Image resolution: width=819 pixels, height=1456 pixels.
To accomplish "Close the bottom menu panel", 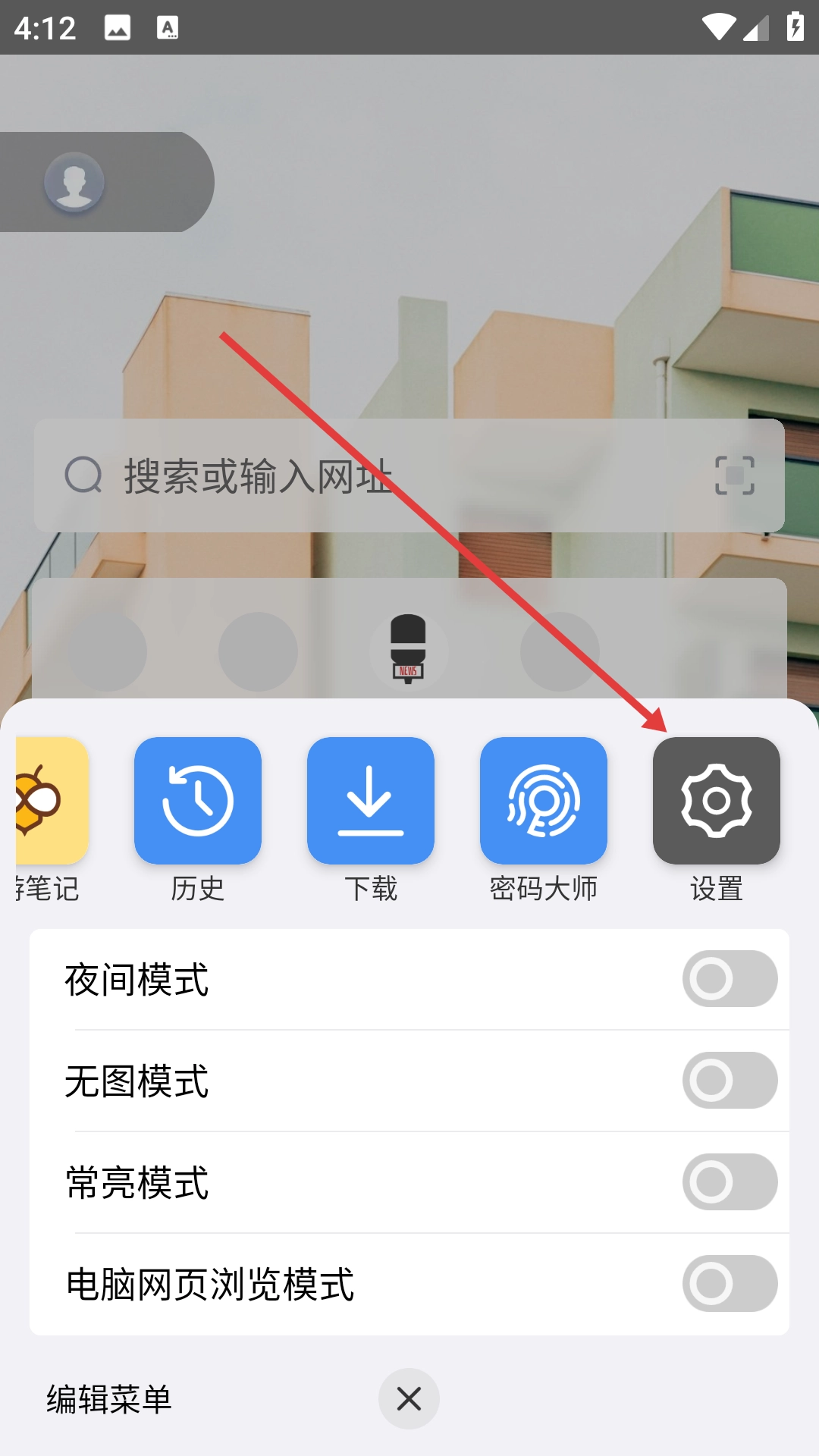I will pyautogui.click(x=409, y=1399).
